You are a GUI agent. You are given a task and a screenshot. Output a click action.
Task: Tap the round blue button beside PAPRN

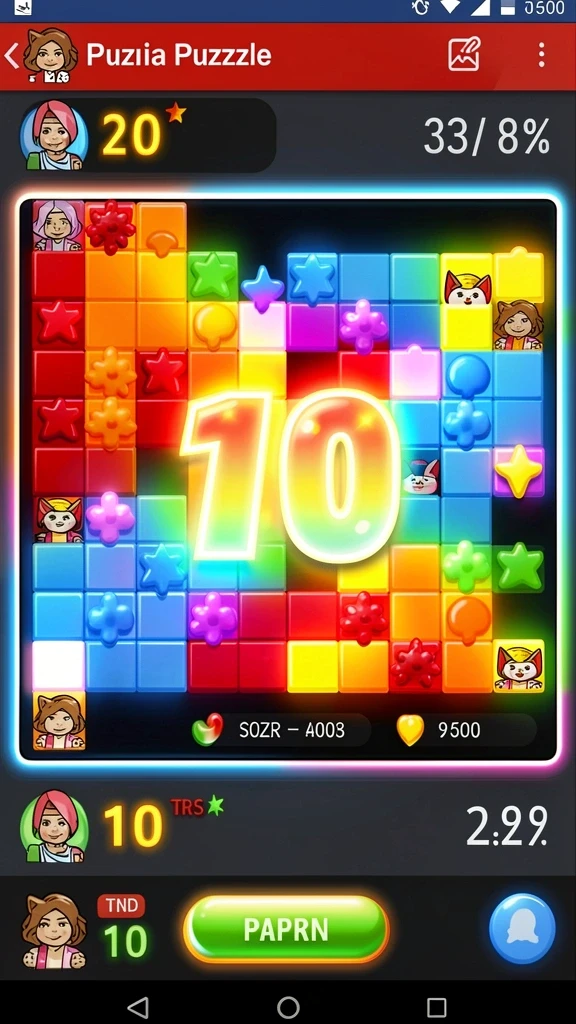point(522,929)
